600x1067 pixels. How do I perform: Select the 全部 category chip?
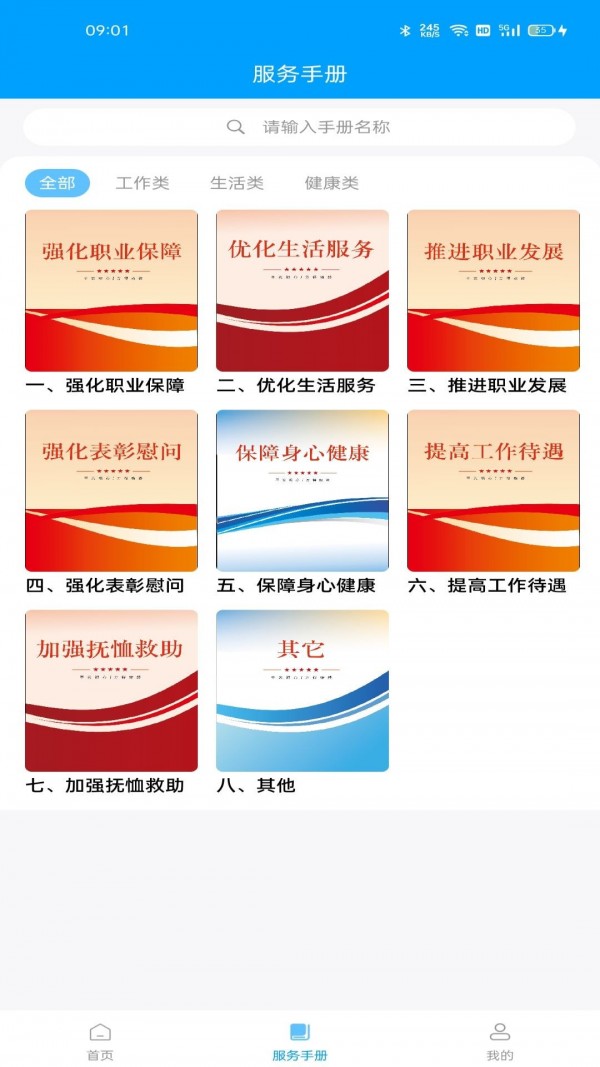coord(57,183)
